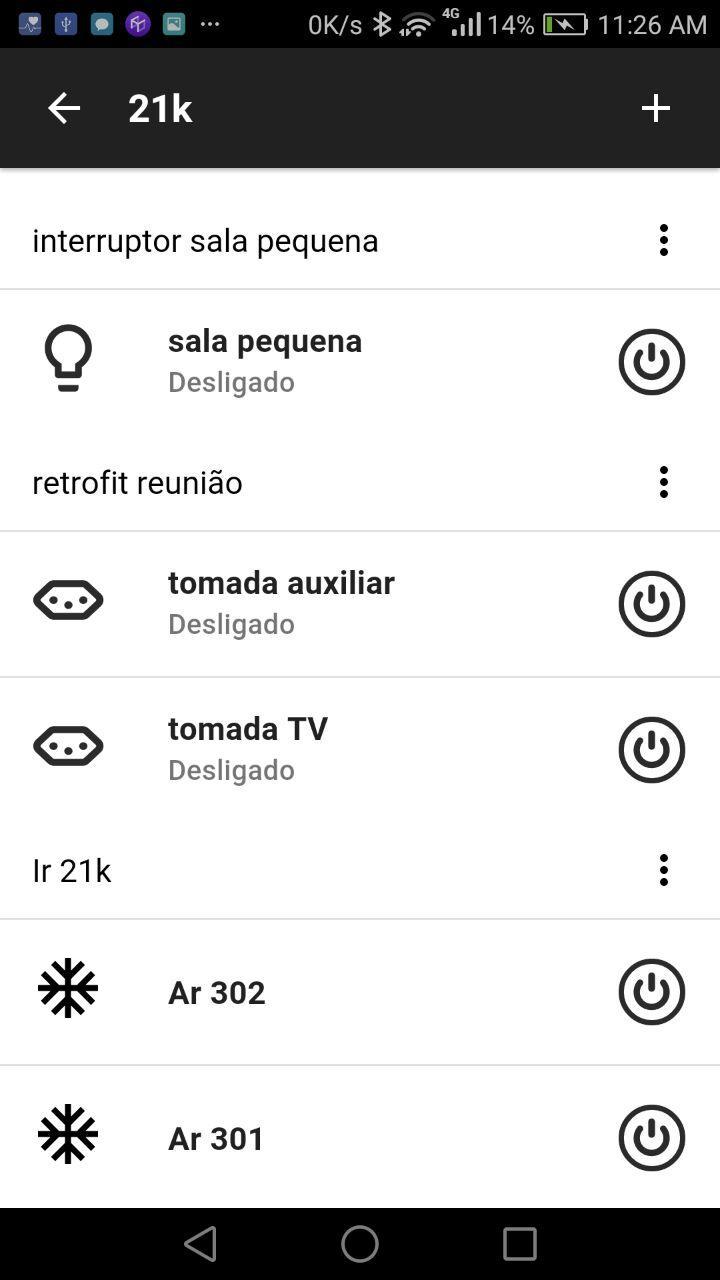Image resolution: width=720 pixels, height=1280 pixels.
Task: Turn on the tomada auxiliar outlet
Action: click(x=652, y=604)
